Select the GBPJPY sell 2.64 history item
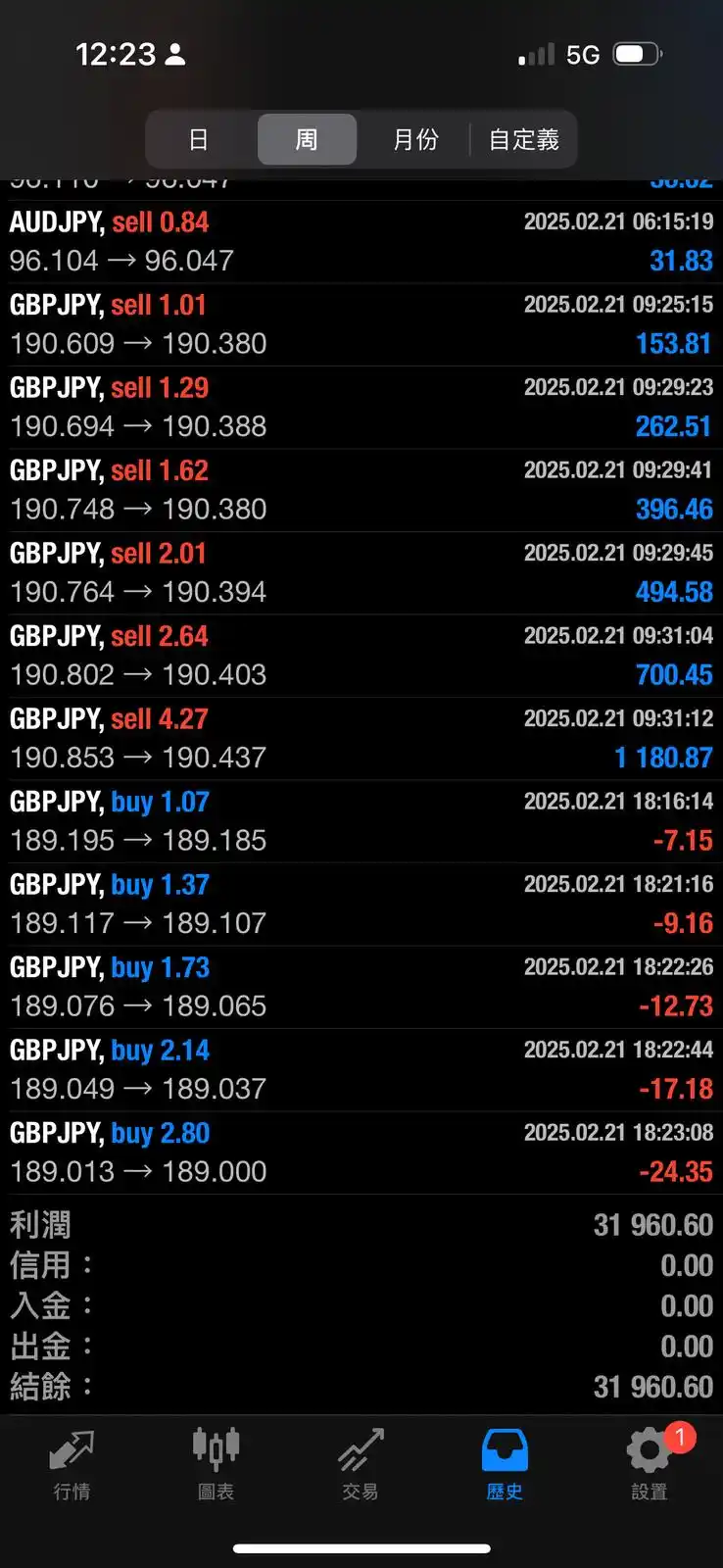This screenshot has height=1568, width=723. click(361, 655)
